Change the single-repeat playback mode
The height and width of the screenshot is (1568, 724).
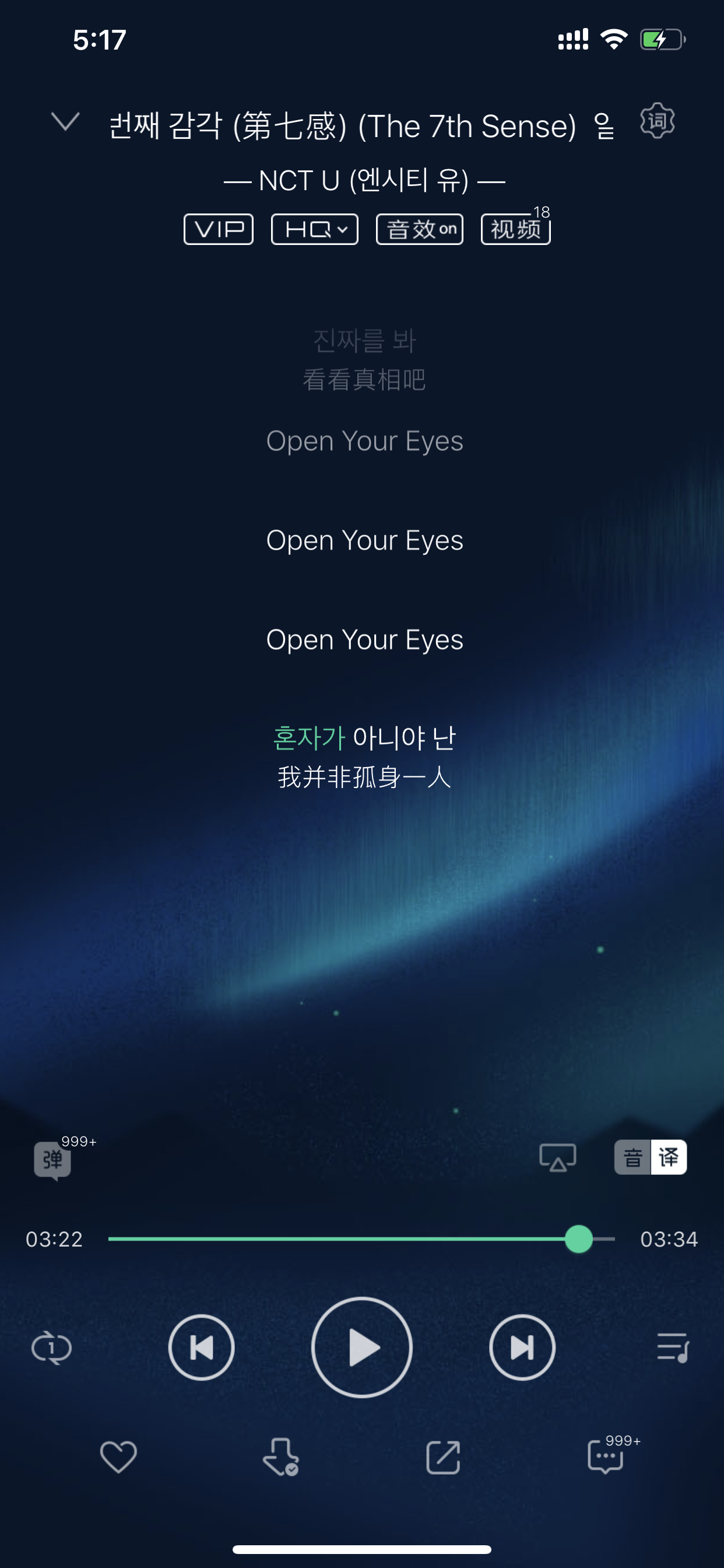(52, 1347)
